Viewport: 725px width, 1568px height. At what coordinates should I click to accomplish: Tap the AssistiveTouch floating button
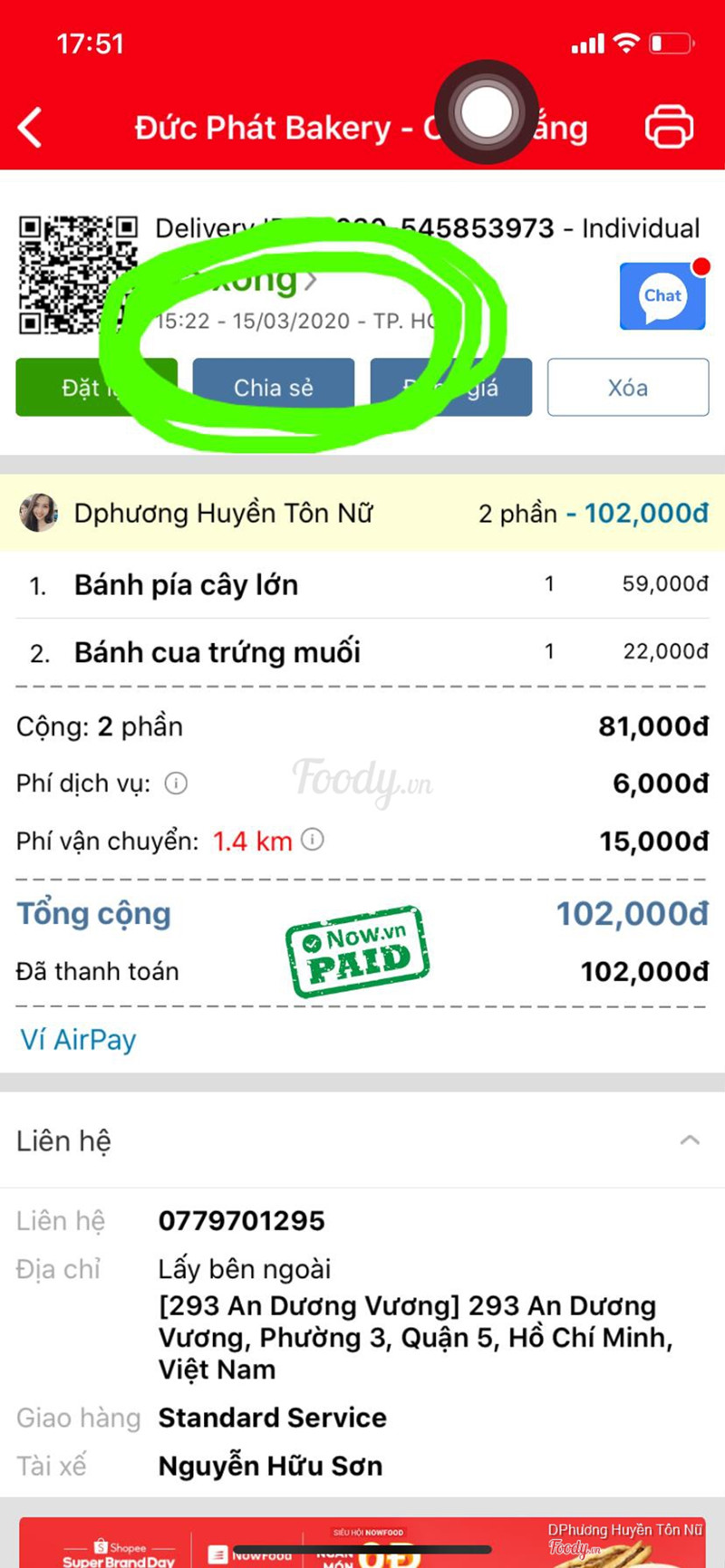pos(487,112)
